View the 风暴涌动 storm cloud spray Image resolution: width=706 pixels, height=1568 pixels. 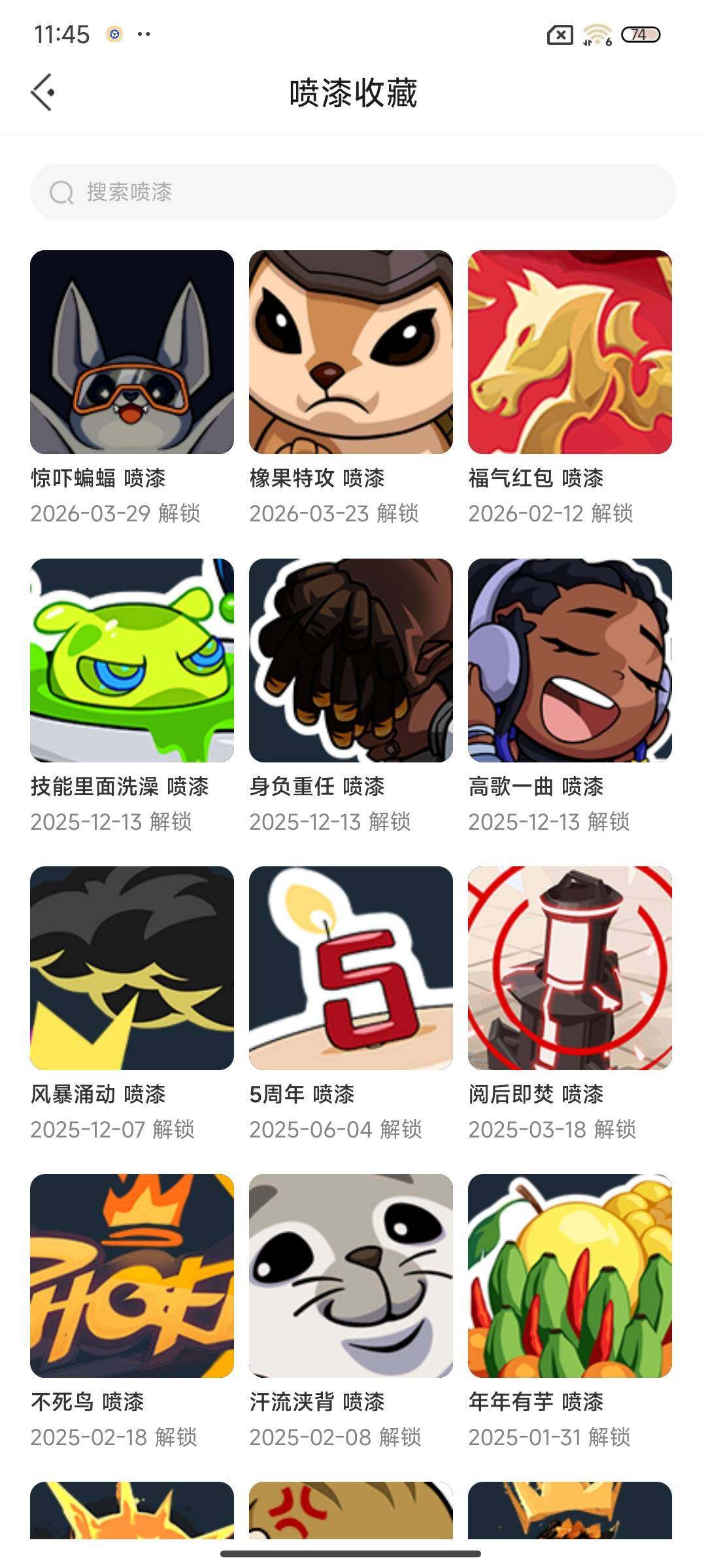click(132, 967)
